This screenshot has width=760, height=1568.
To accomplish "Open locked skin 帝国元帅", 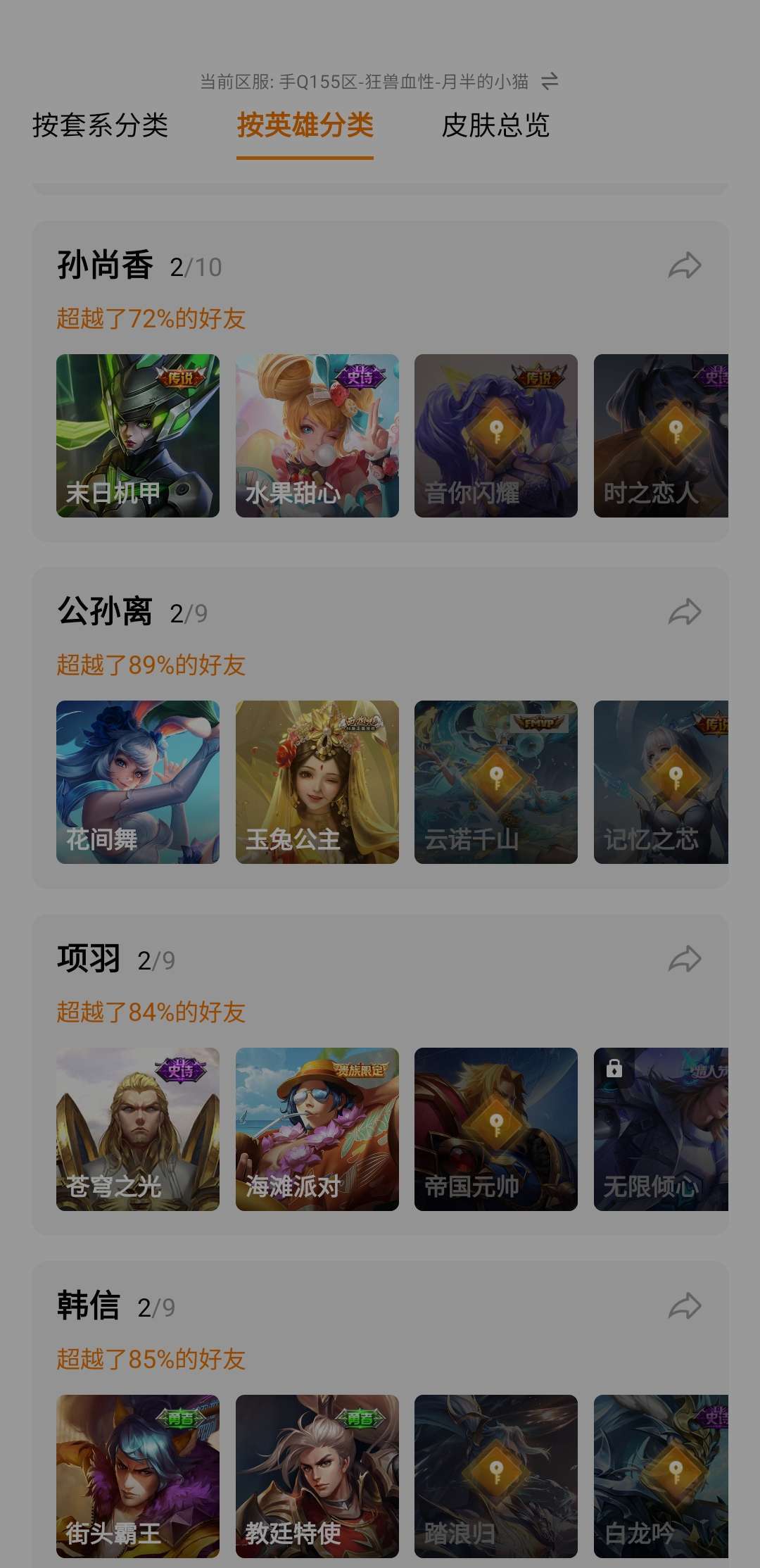I will [x=495, y=1129].
